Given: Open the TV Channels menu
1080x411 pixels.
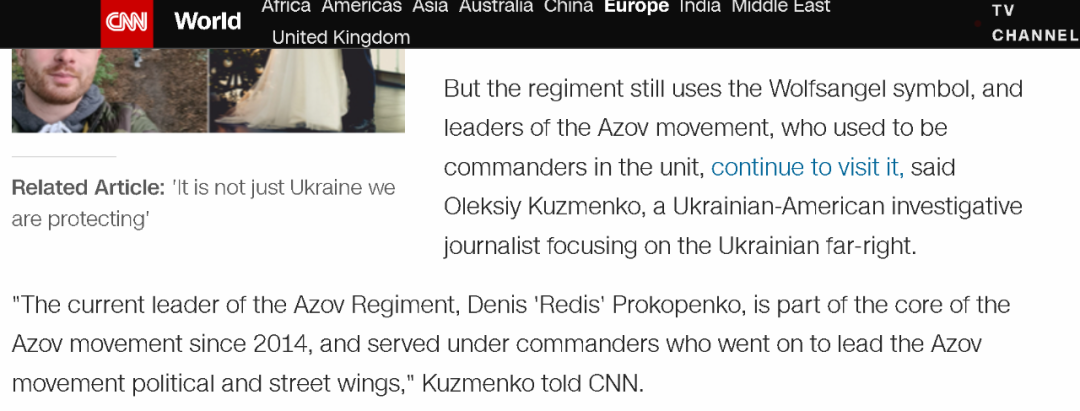Looking at the screenshot, I should (x=1030, y=22).
